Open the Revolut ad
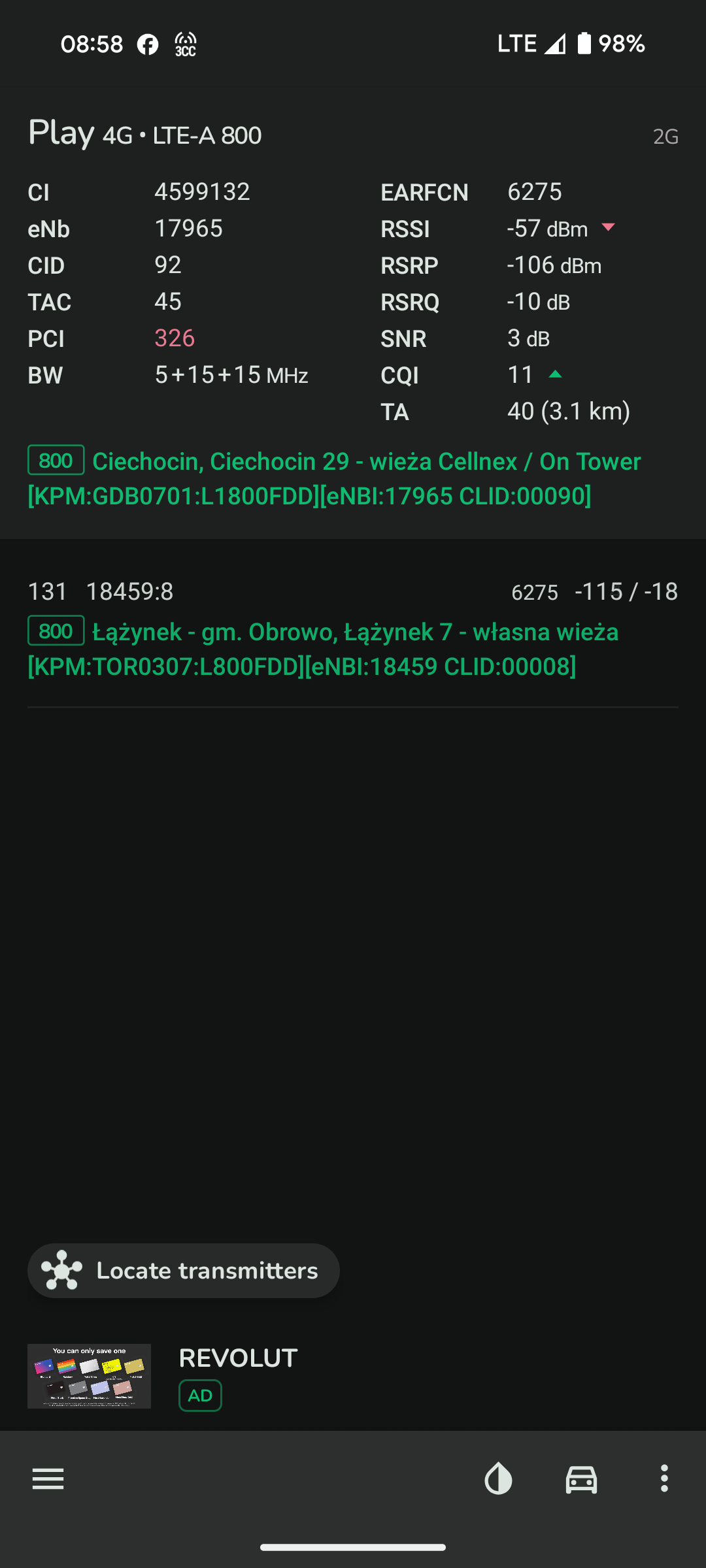 pyautogui.click(x=238, y=1375)
